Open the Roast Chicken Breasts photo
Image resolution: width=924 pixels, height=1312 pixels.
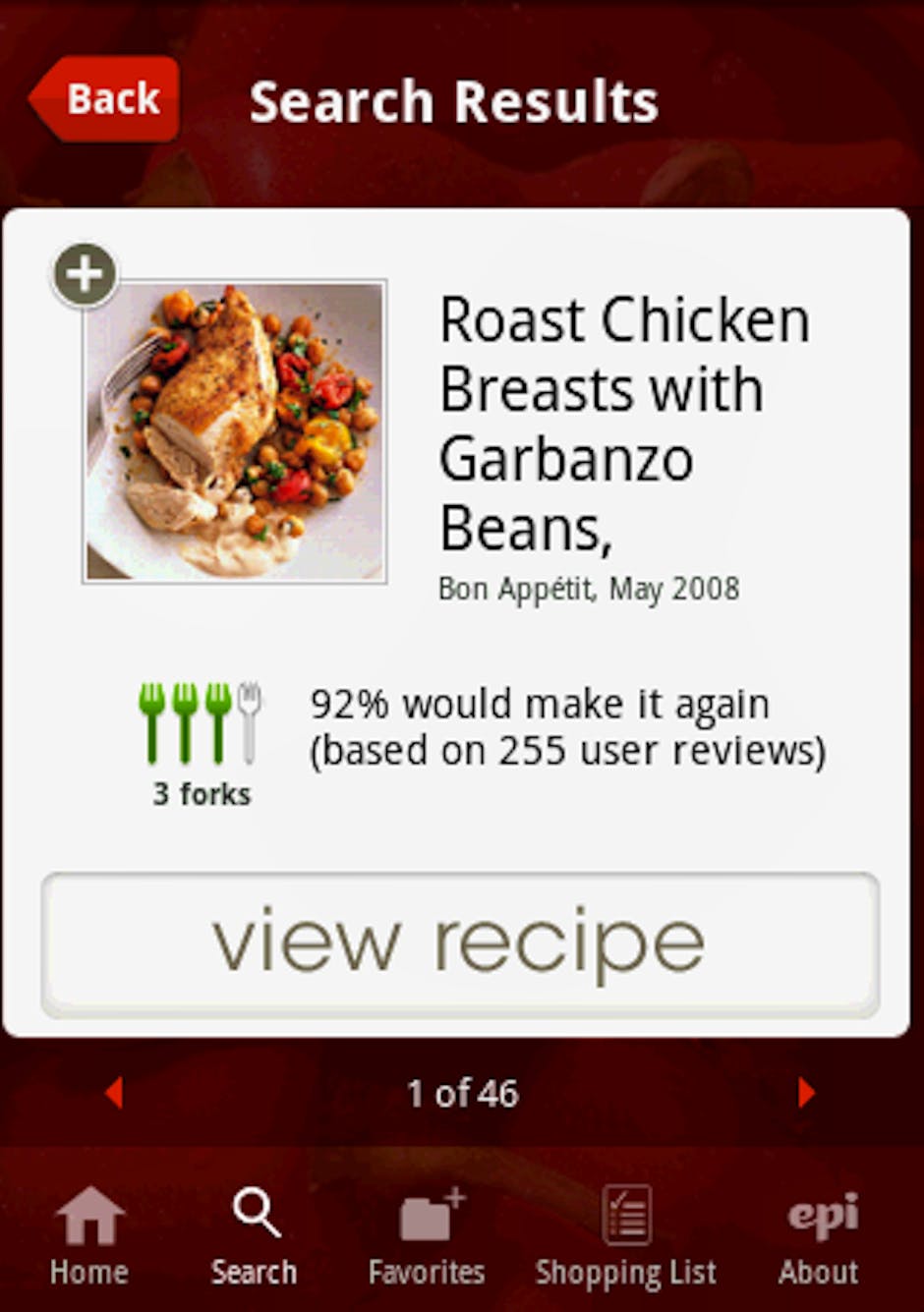tap(235, 432)
